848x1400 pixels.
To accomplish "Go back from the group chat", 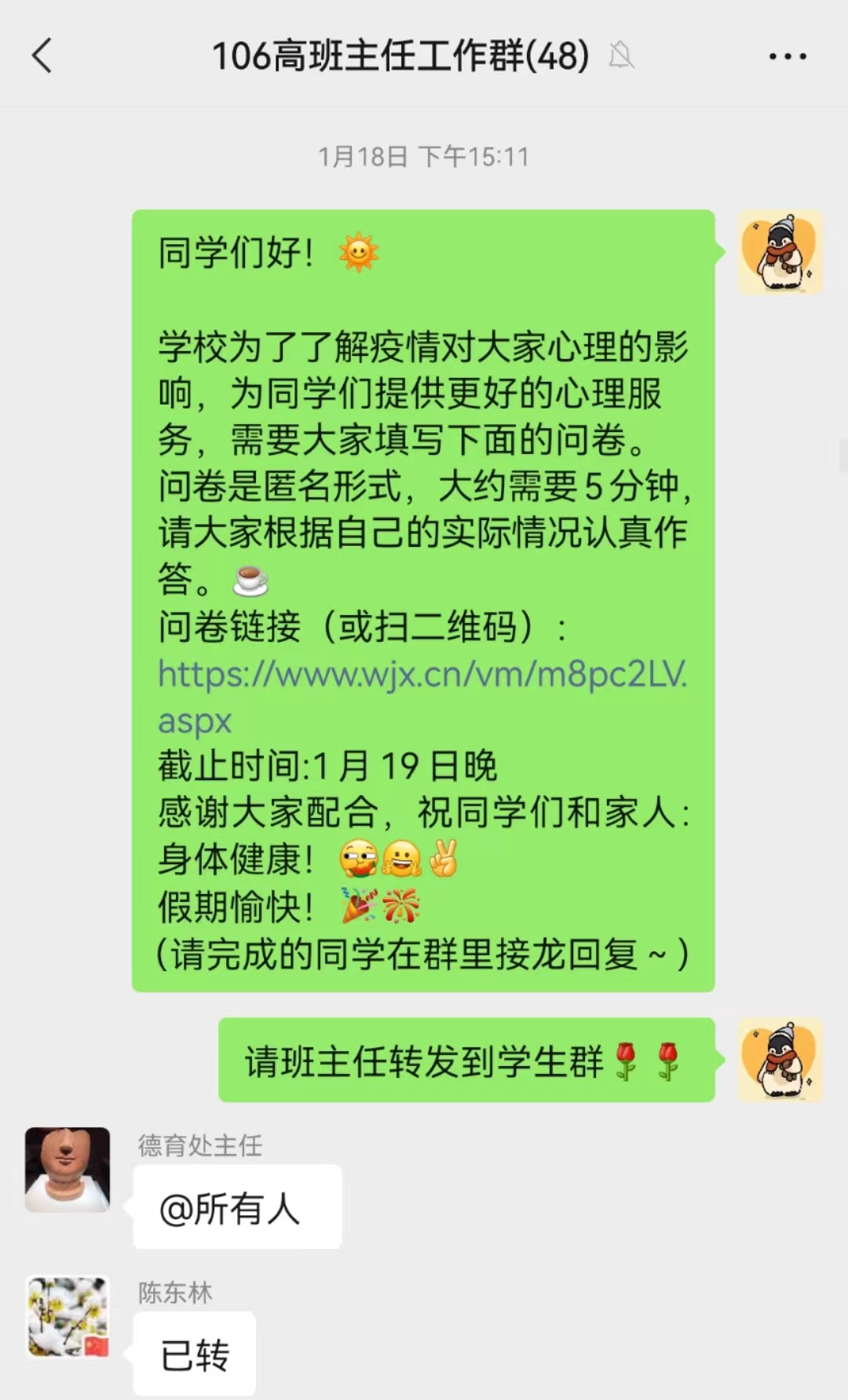I will [x=42, y=56].
